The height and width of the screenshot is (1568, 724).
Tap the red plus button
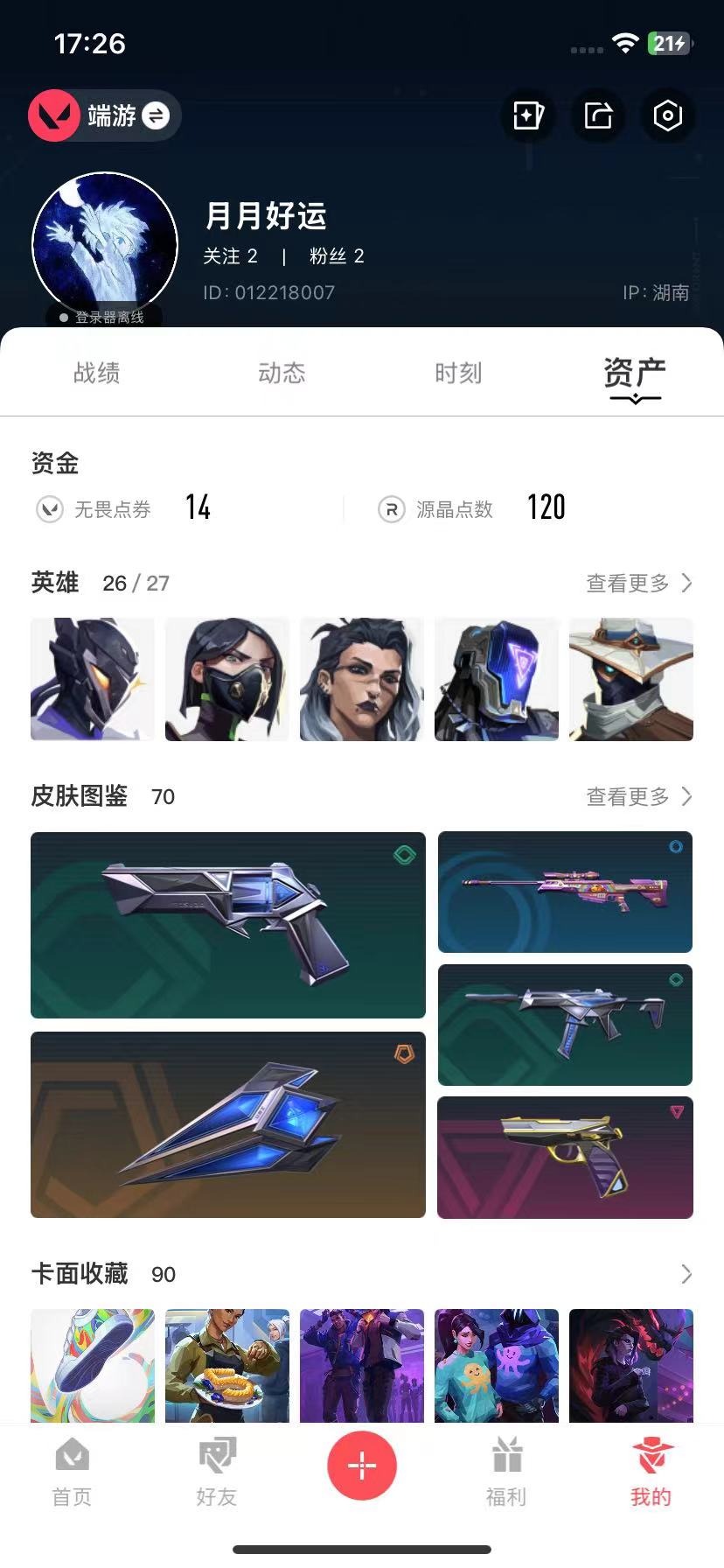click(x=362, y=1465)
